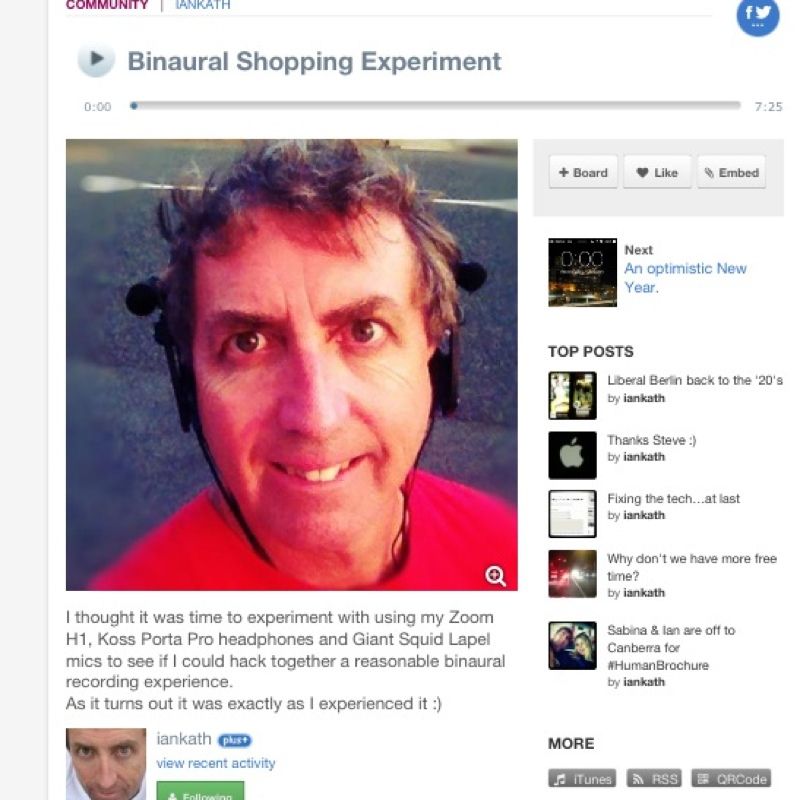Screen dimensions: 800x800
Task: Open the Community link
Action: [x=107, y=5]
